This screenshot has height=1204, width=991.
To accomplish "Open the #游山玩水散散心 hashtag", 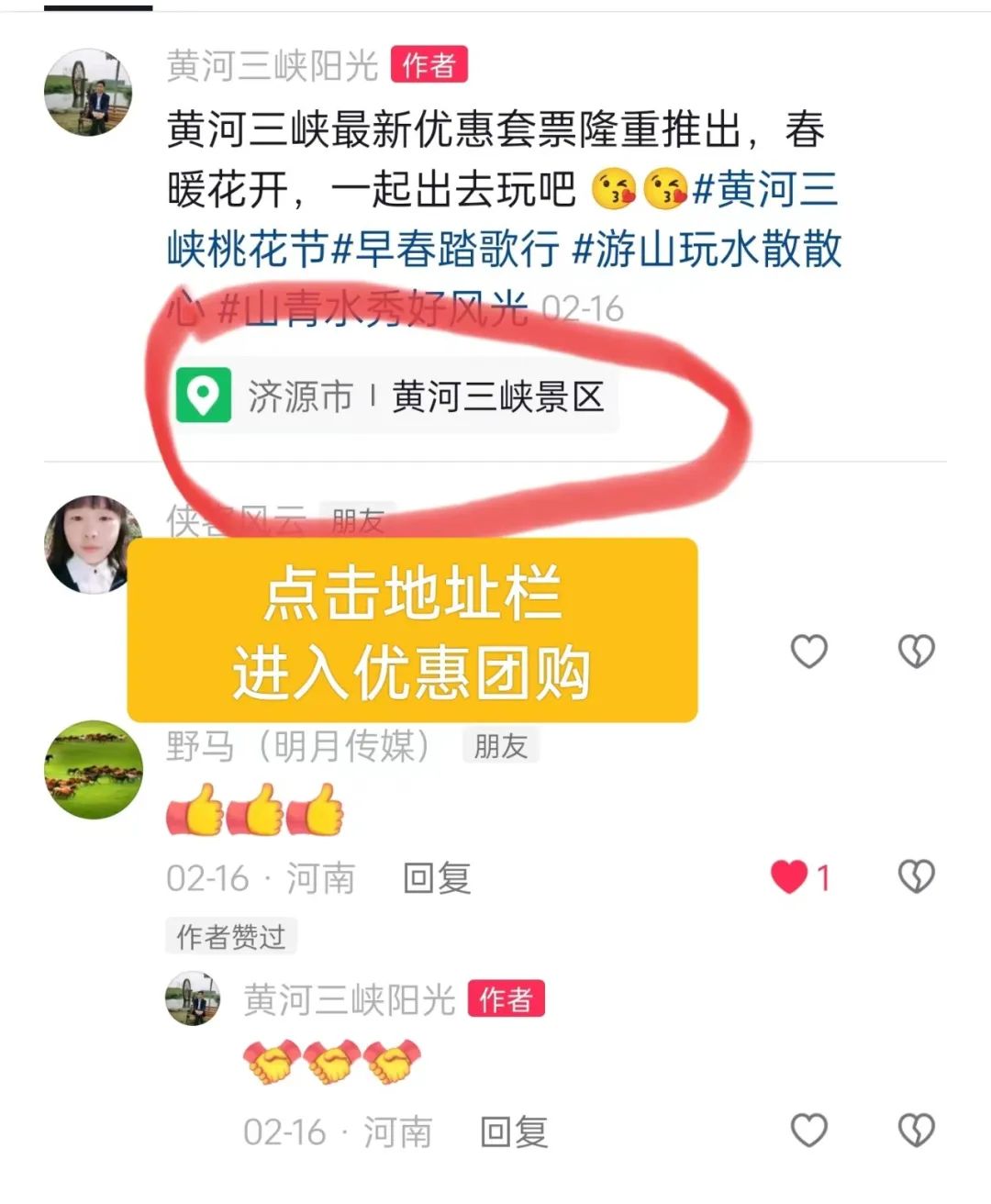I will tap(707, 250).
